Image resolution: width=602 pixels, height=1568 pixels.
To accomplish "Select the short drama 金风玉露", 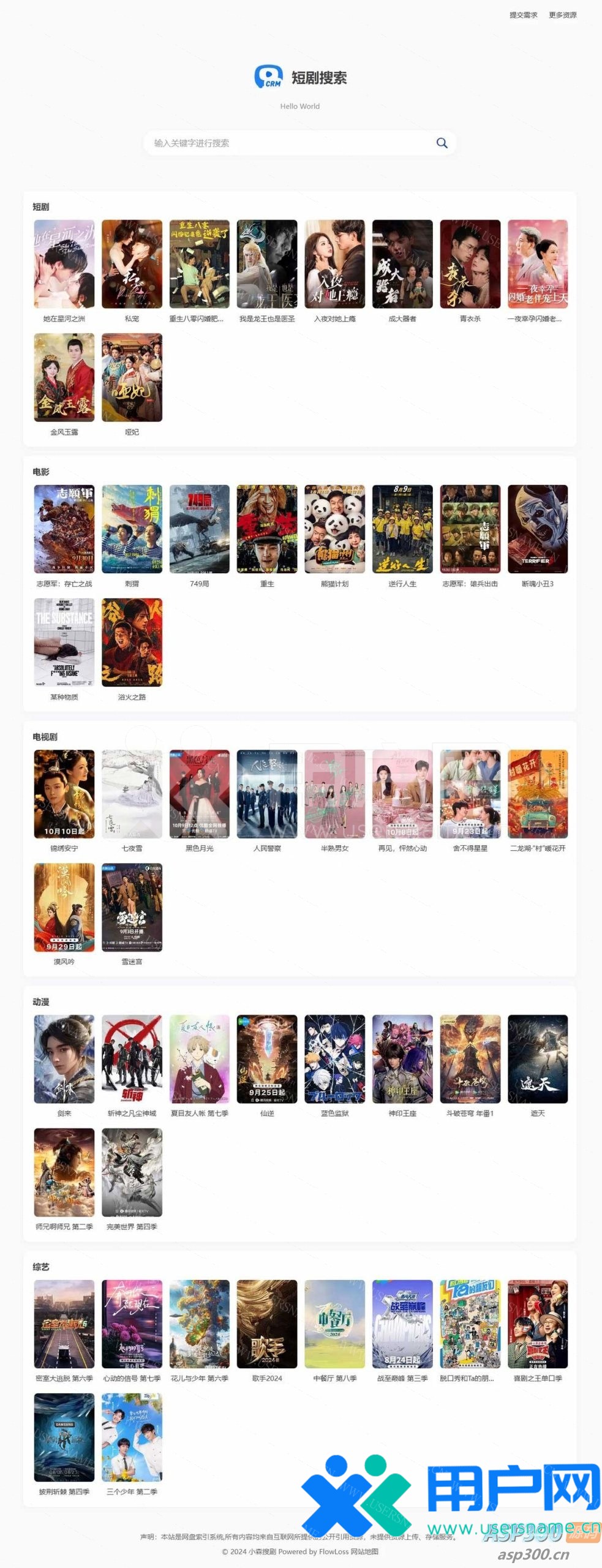I will (64, 378).
